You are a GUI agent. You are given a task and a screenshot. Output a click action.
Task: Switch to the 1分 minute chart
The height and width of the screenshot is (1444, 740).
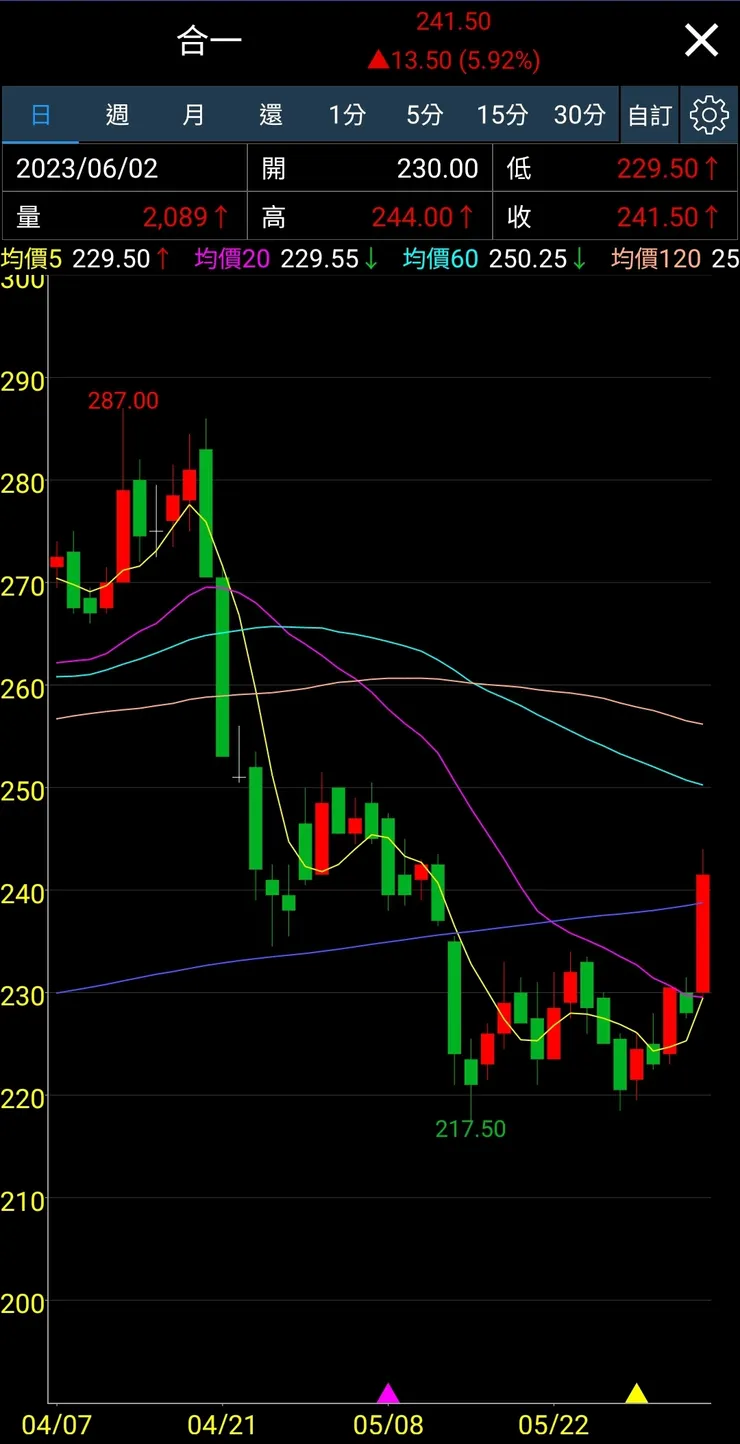(x=347, y=115)
